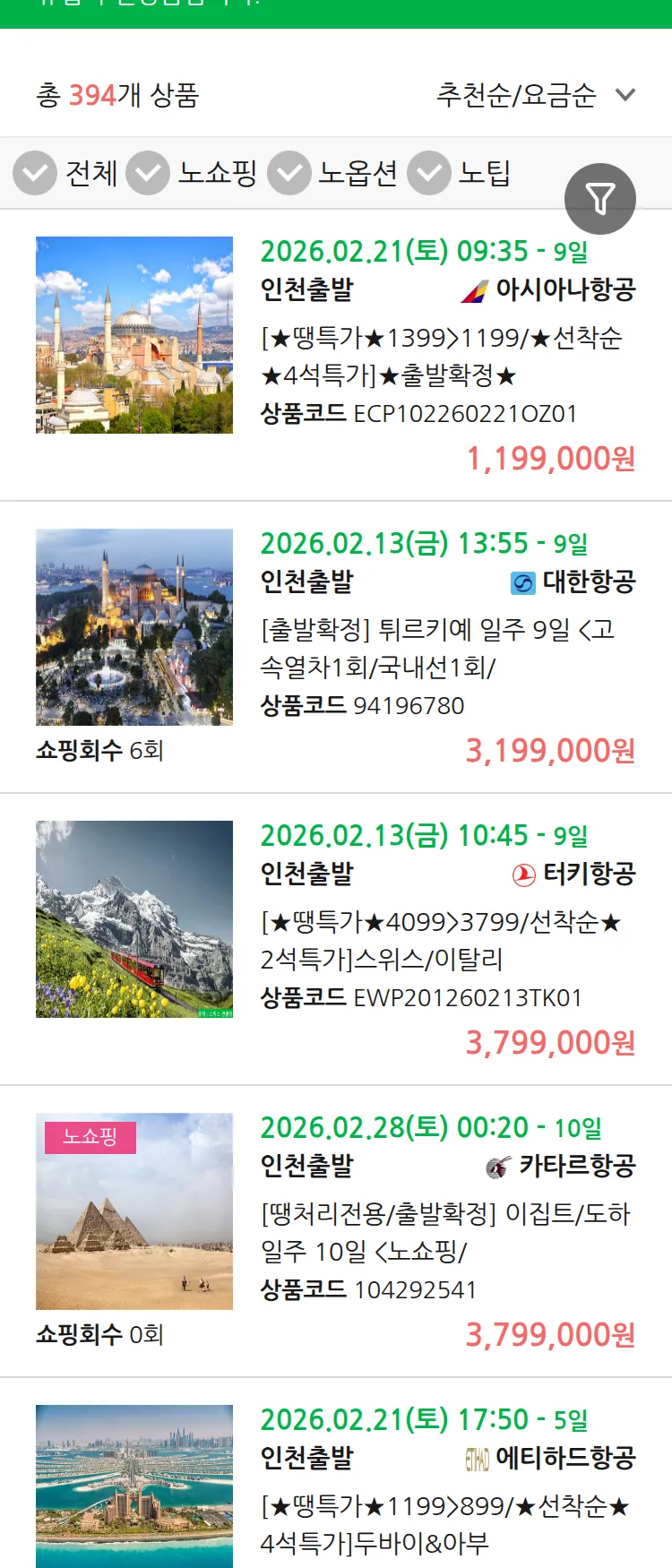Expand the filter bar options
This screenshot has height=1568, width=672.
pyautogui.click(x=601, y=198)
